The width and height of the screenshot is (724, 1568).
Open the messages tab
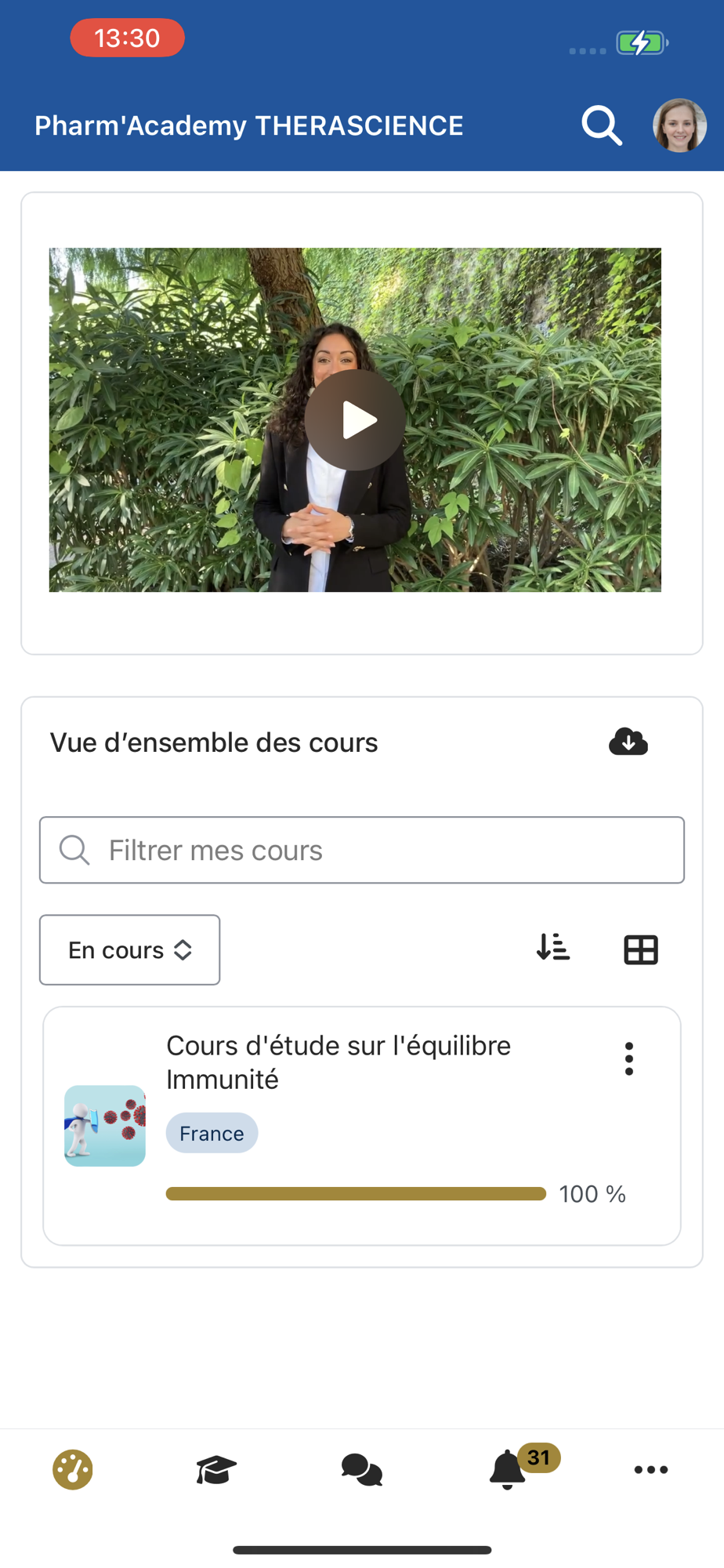tap(362, 1469)
